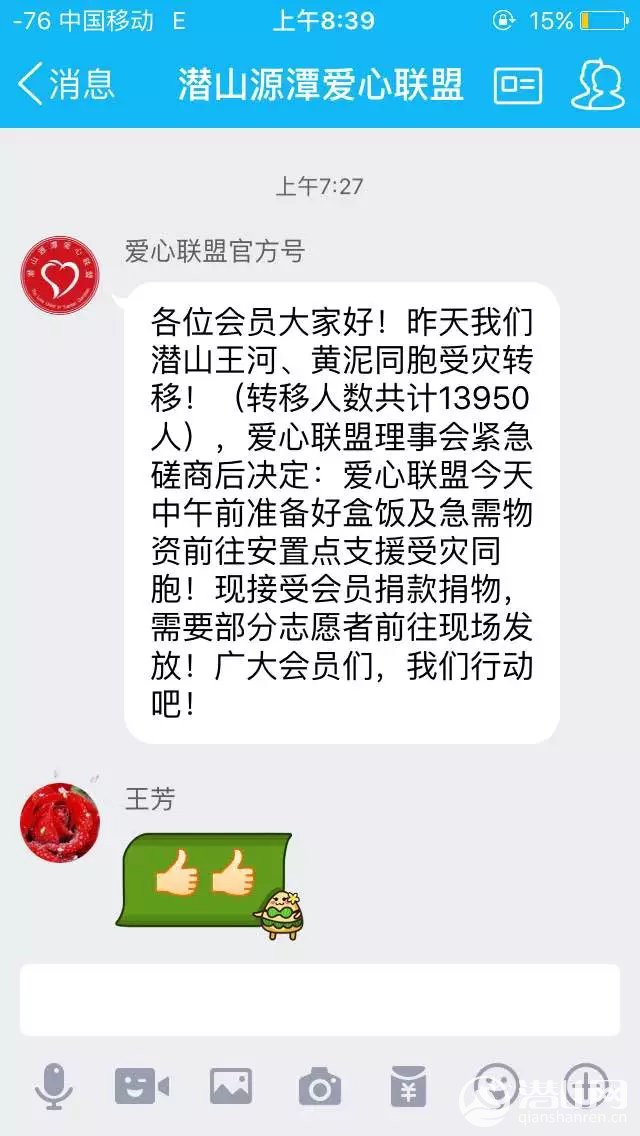This screenshot has height=1136, width=640.
Task: Open the camera to take a photo
Action: click(x=320, y=1086)
